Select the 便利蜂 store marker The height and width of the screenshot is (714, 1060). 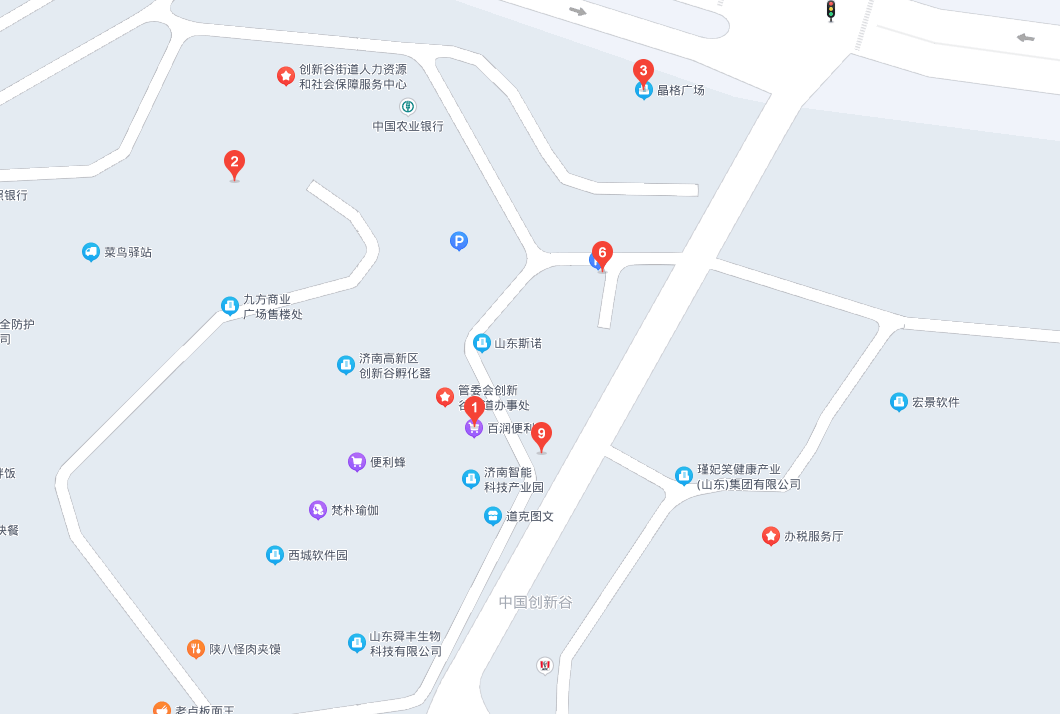point(356,462)
